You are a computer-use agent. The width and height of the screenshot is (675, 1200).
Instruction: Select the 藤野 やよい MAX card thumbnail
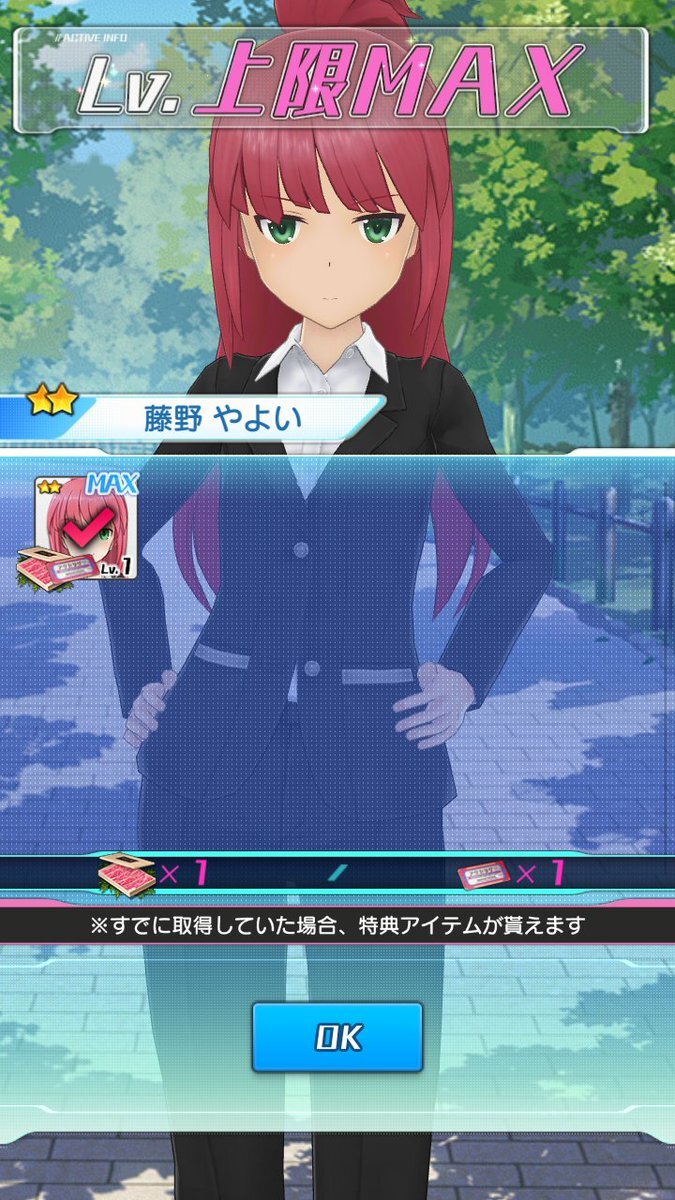[x=86, y=528]
